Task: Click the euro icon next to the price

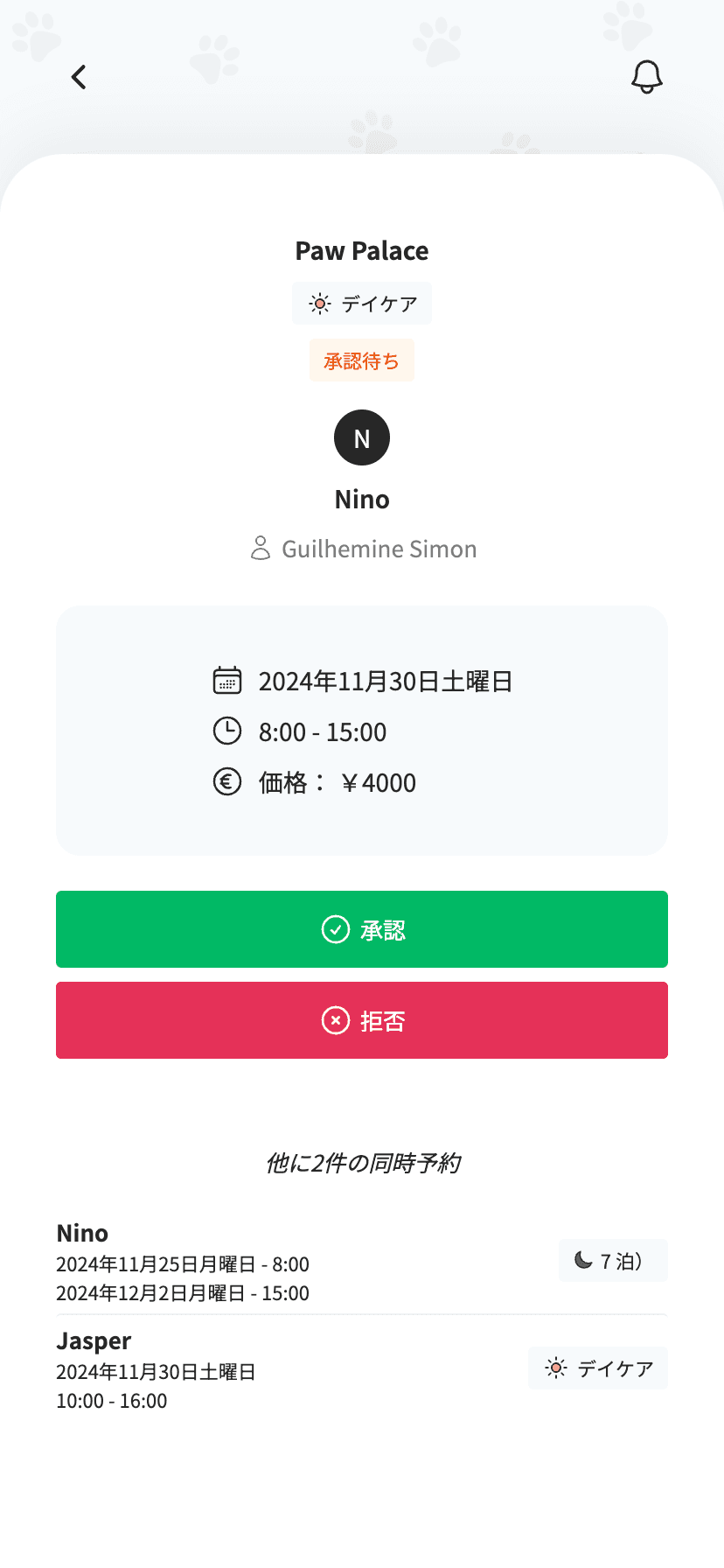Action: point(226,781)
